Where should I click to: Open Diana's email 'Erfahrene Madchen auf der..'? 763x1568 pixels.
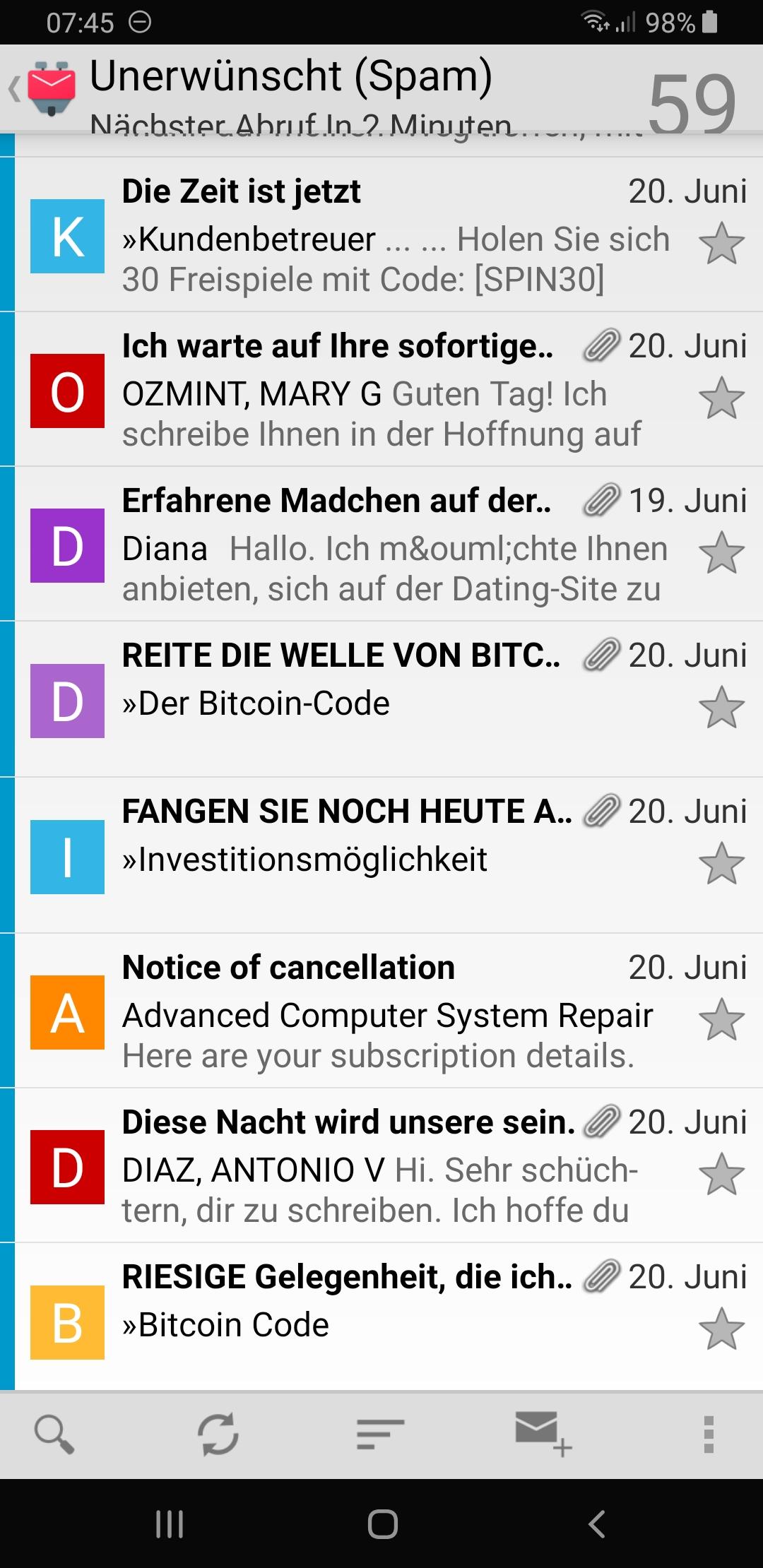389,544
